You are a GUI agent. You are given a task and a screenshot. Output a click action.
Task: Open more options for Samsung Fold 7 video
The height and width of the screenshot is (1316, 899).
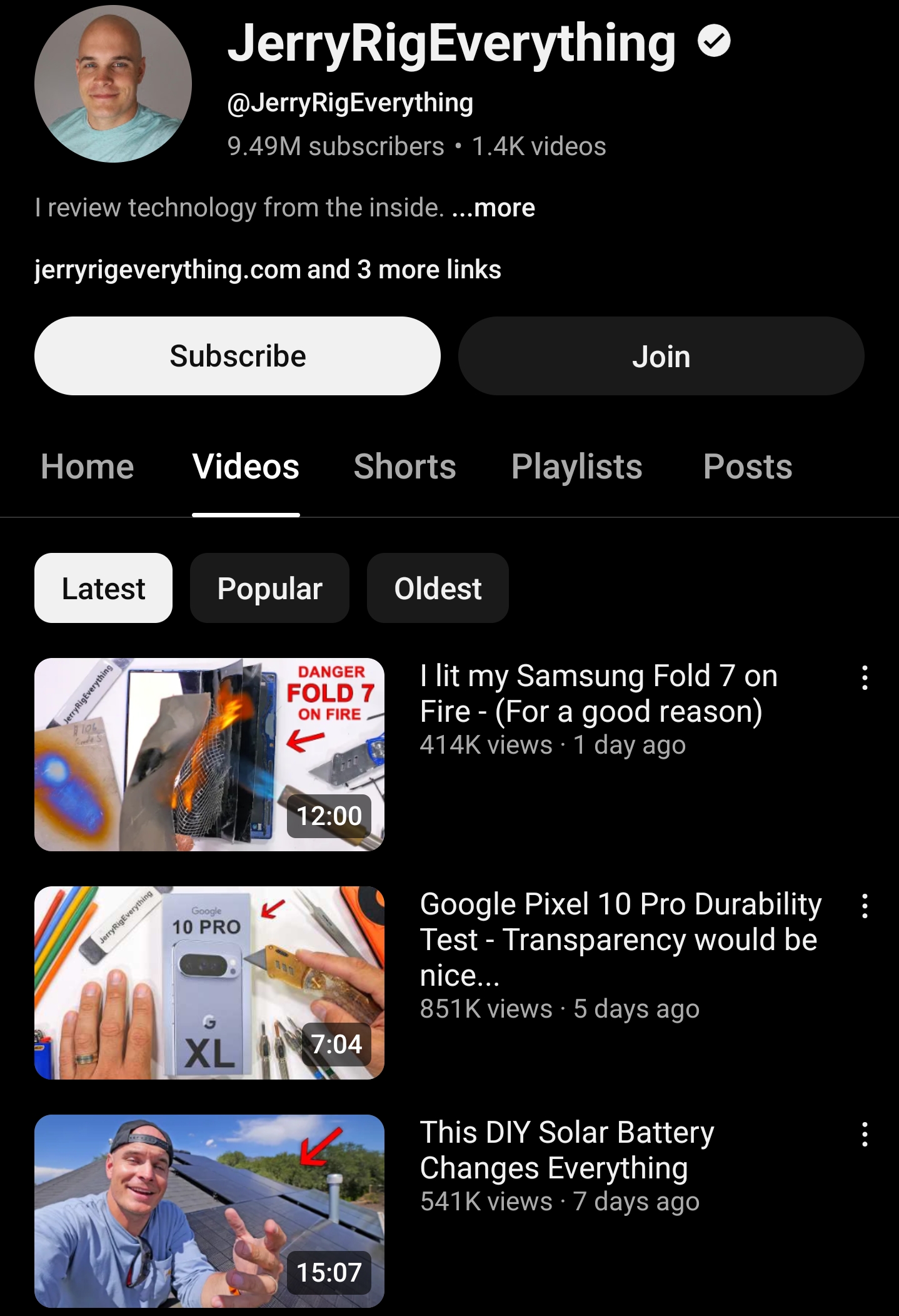865,678
